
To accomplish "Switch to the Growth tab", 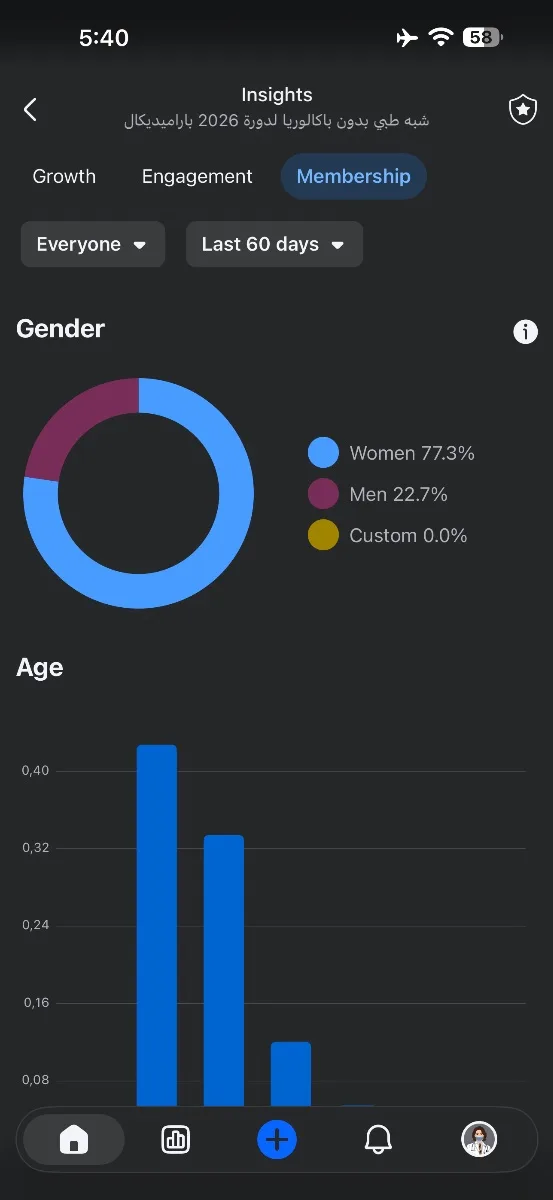I will 64,176.
